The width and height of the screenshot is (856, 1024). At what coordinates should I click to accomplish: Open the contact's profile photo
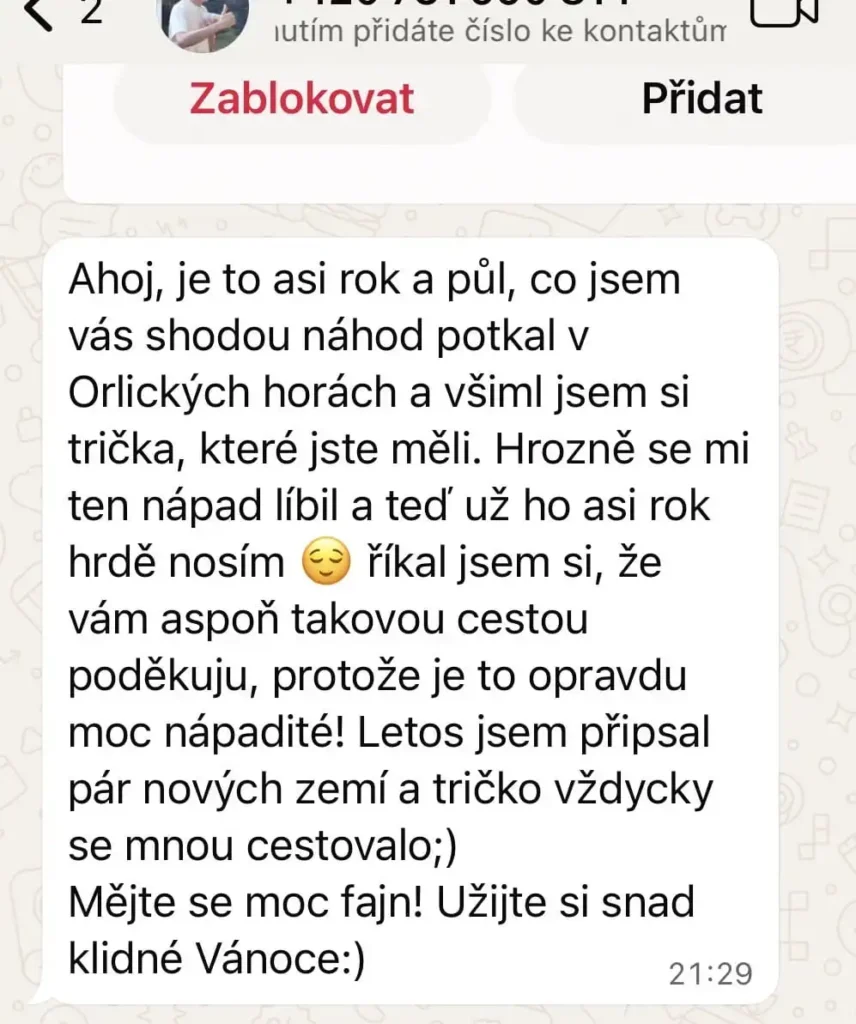coord(208,20)
